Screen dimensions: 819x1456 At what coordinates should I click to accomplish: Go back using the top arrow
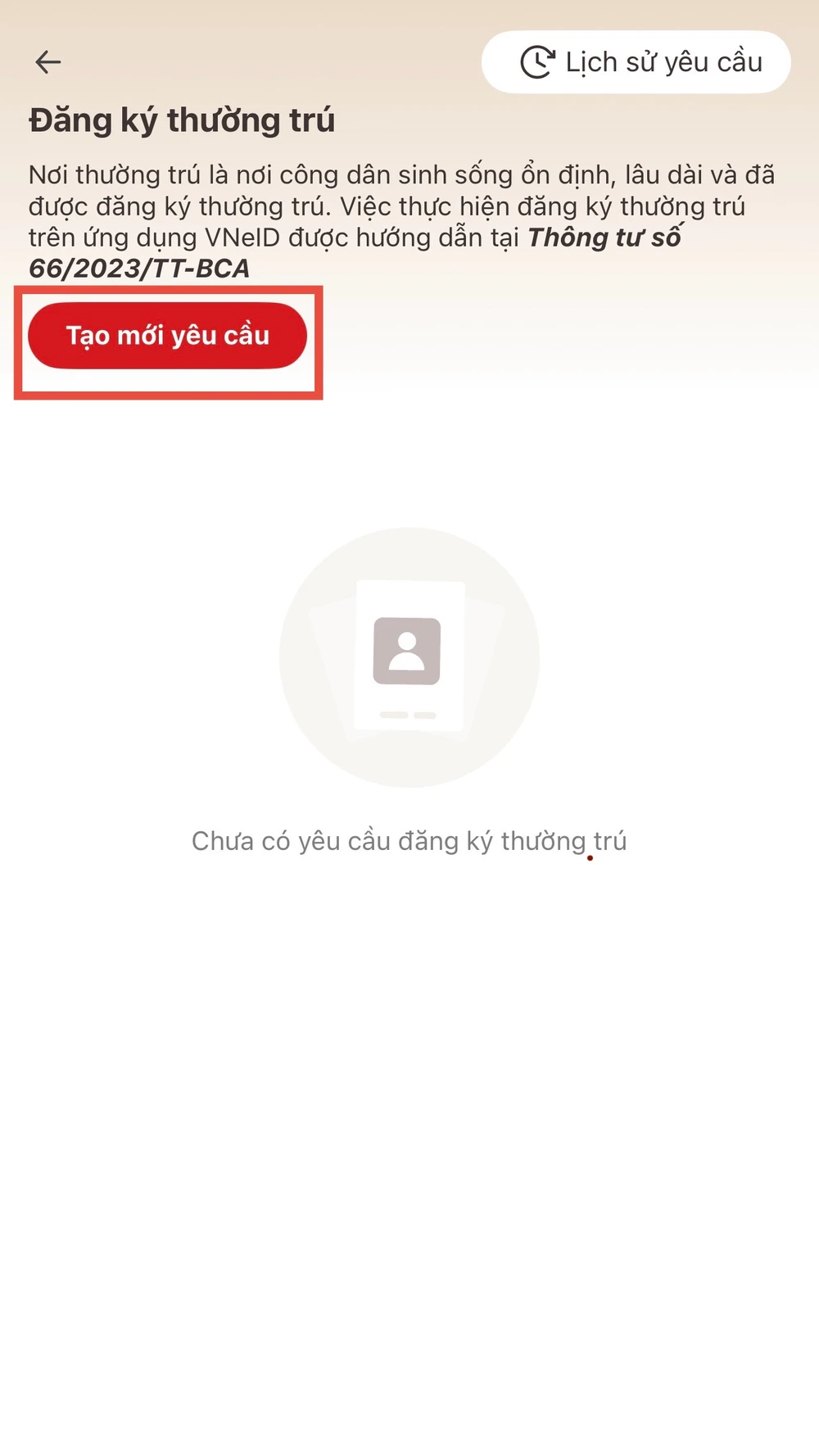coord(48,62)
